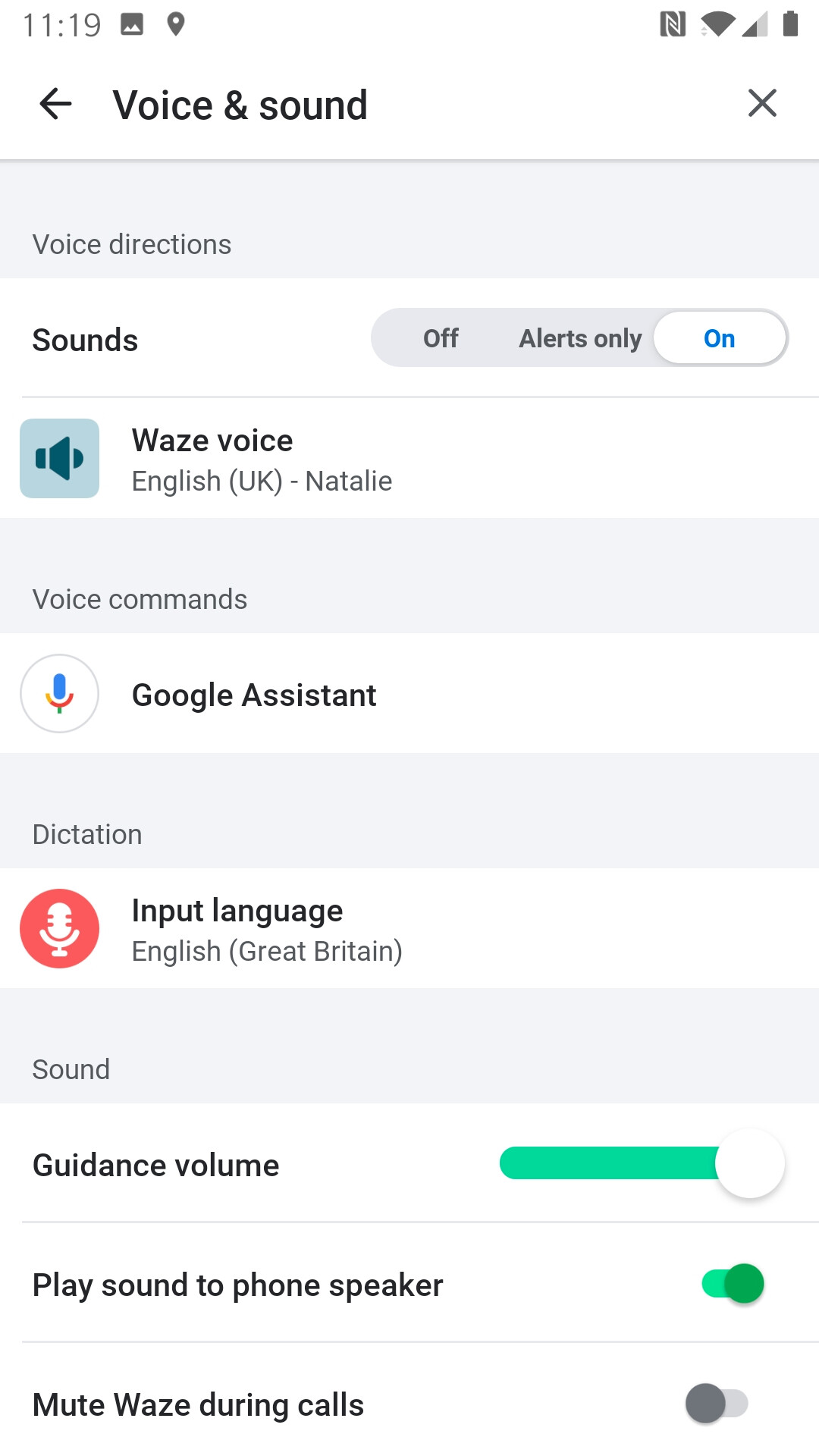Switch Sounds to On
This screenshot has height=1456, width=819.
click(719, 338)
